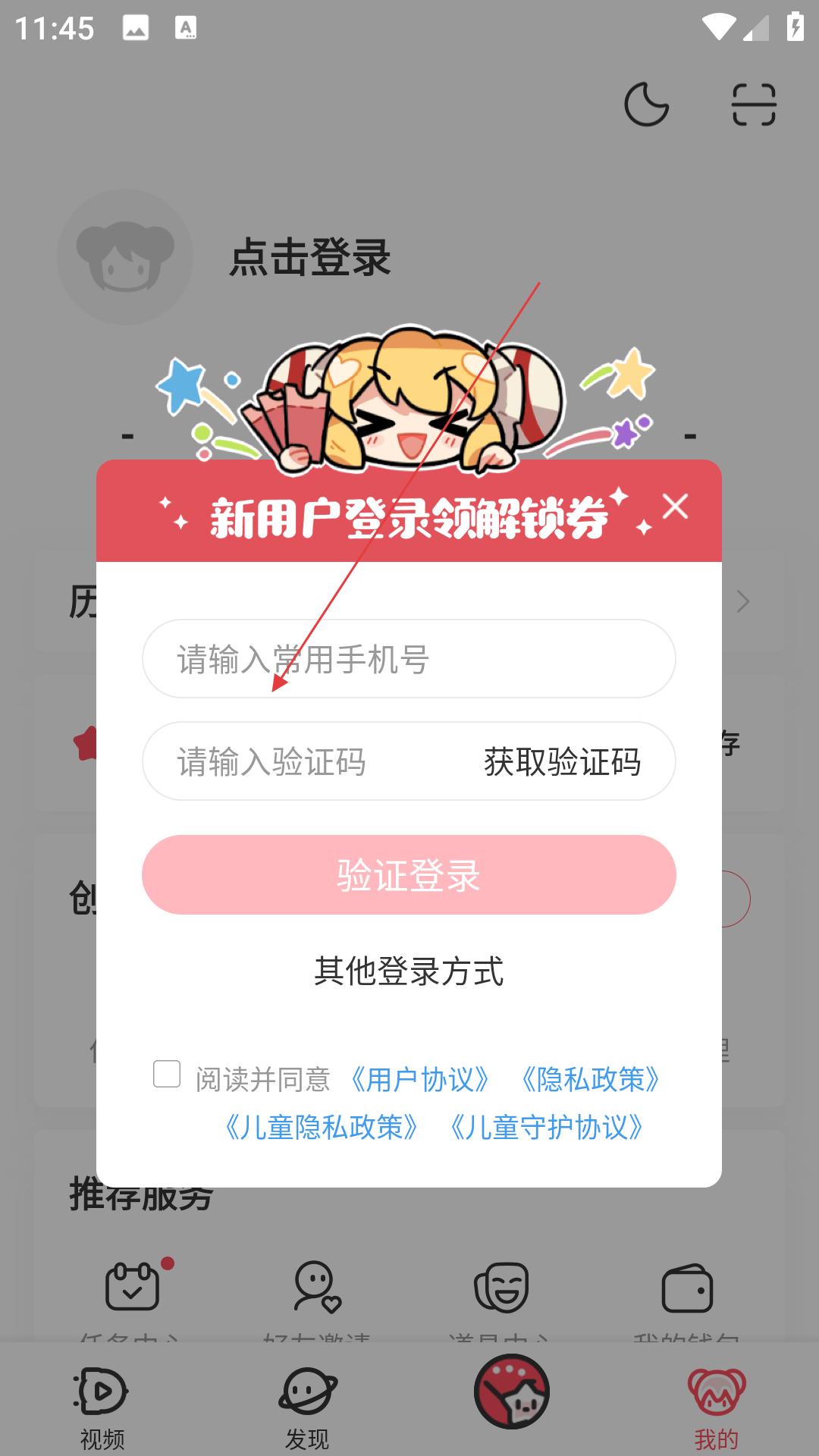This screenshot has height=1456, width=819.
Task: Tap the 验证登录 button
Action: [x=409, y=874]
